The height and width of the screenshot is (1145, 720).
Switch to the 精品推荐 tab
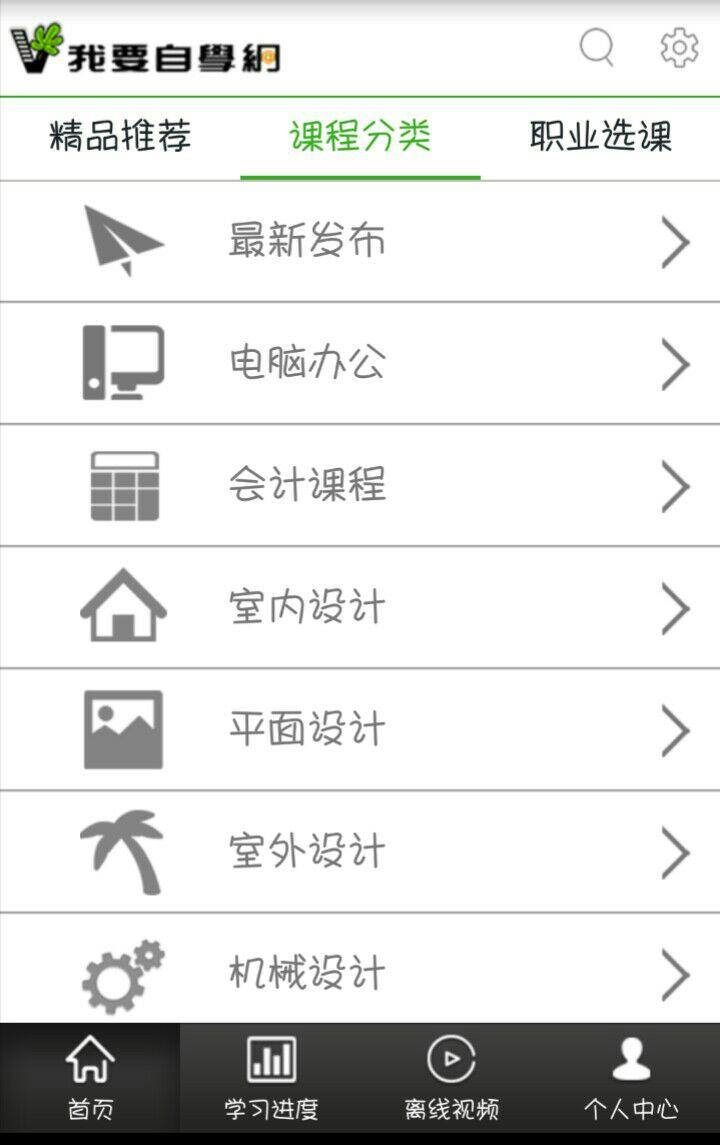click(120, 136)
